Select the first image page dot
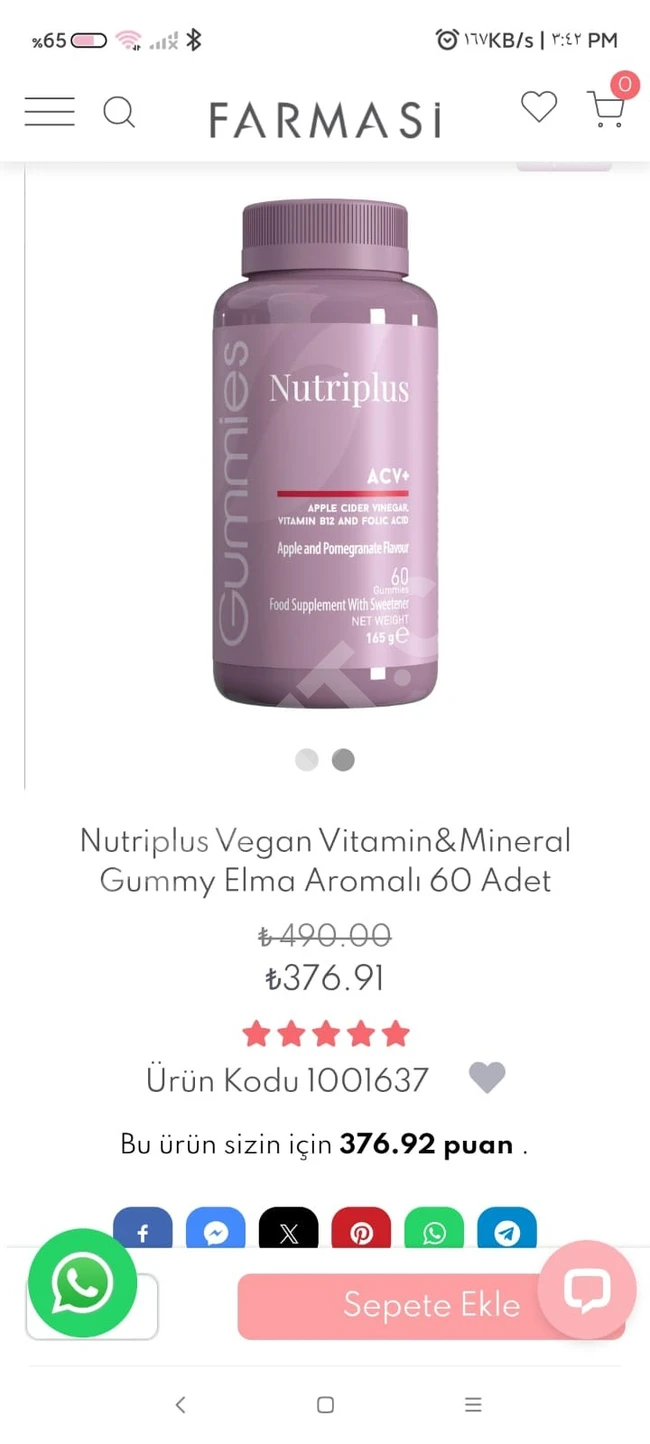The width and height of the screenshot is (650, 1444). 307,760
